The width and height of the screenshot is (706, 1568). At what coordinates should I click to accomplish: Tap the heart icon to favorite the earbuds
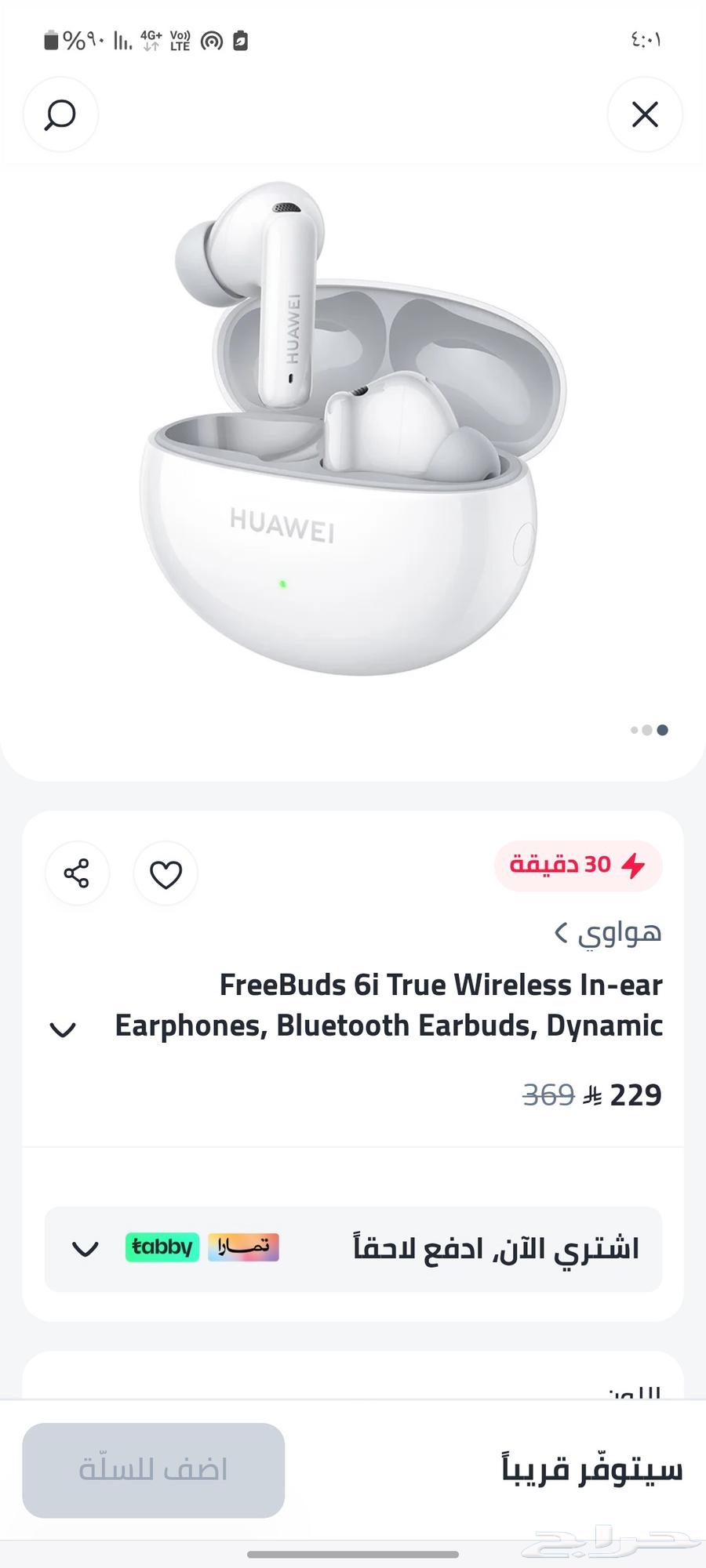point(166,873)
